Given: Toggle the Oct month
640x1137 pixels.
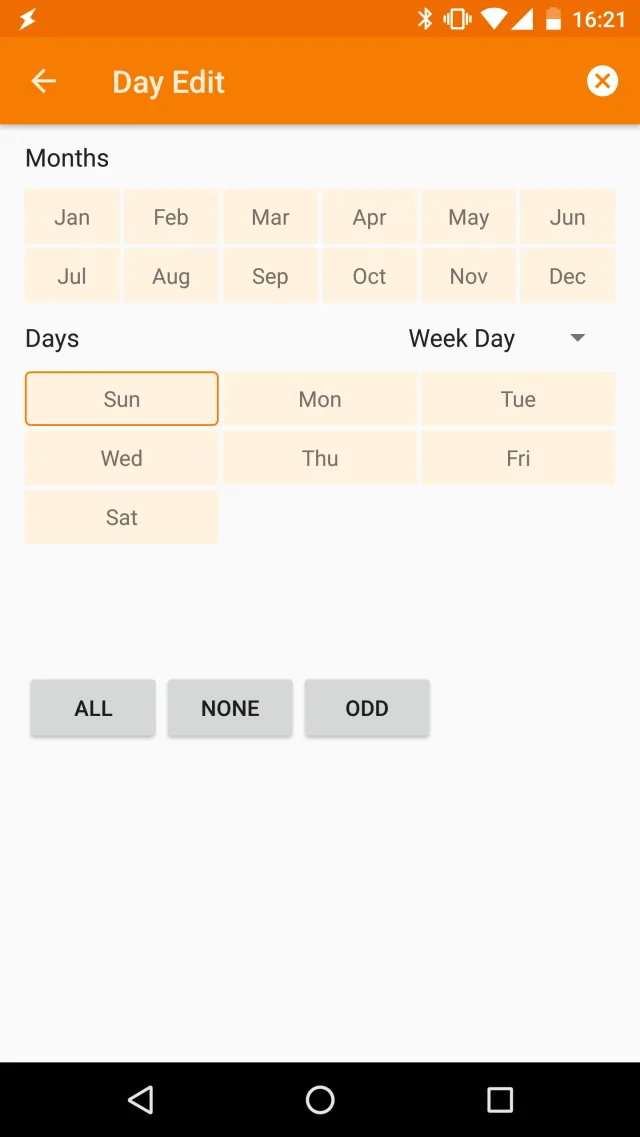Looking at the screenshot, I should click(x=369, y=276).
